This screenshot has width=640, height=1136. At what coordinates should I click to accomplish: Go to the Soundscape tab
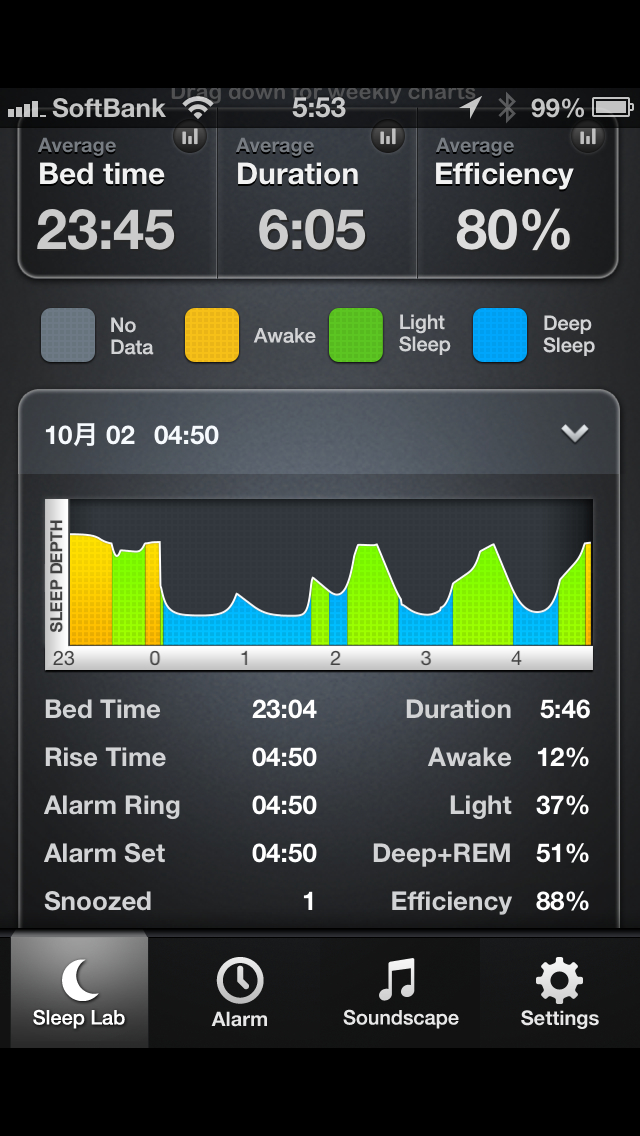point(400,992)
